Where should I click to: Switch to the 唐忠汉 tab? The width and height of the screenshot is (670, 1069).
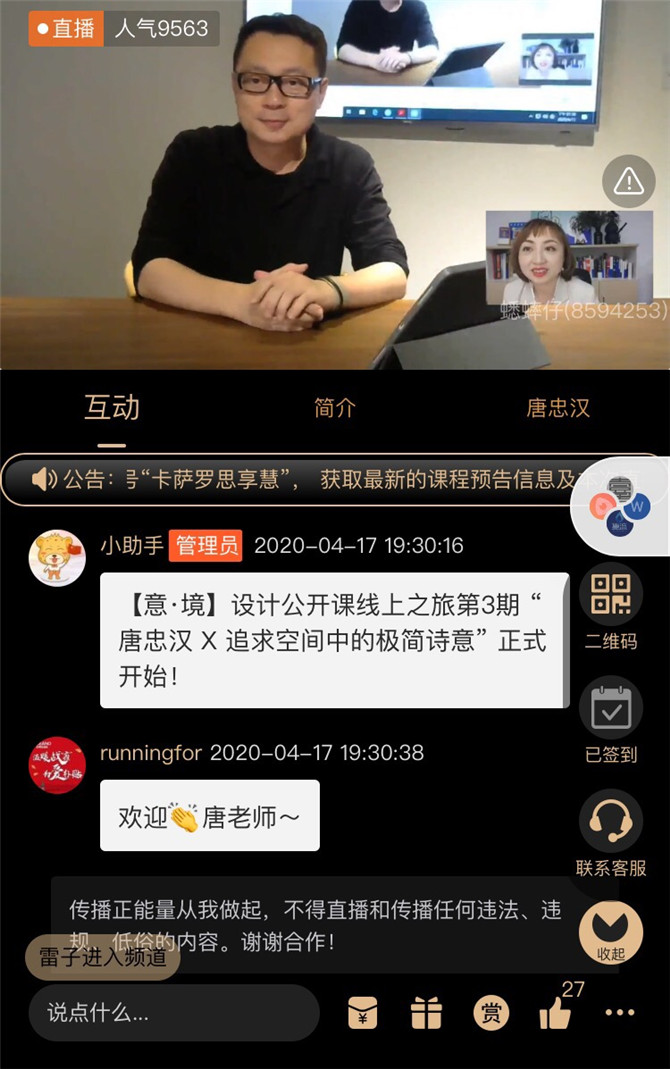(x=558, y=408)
